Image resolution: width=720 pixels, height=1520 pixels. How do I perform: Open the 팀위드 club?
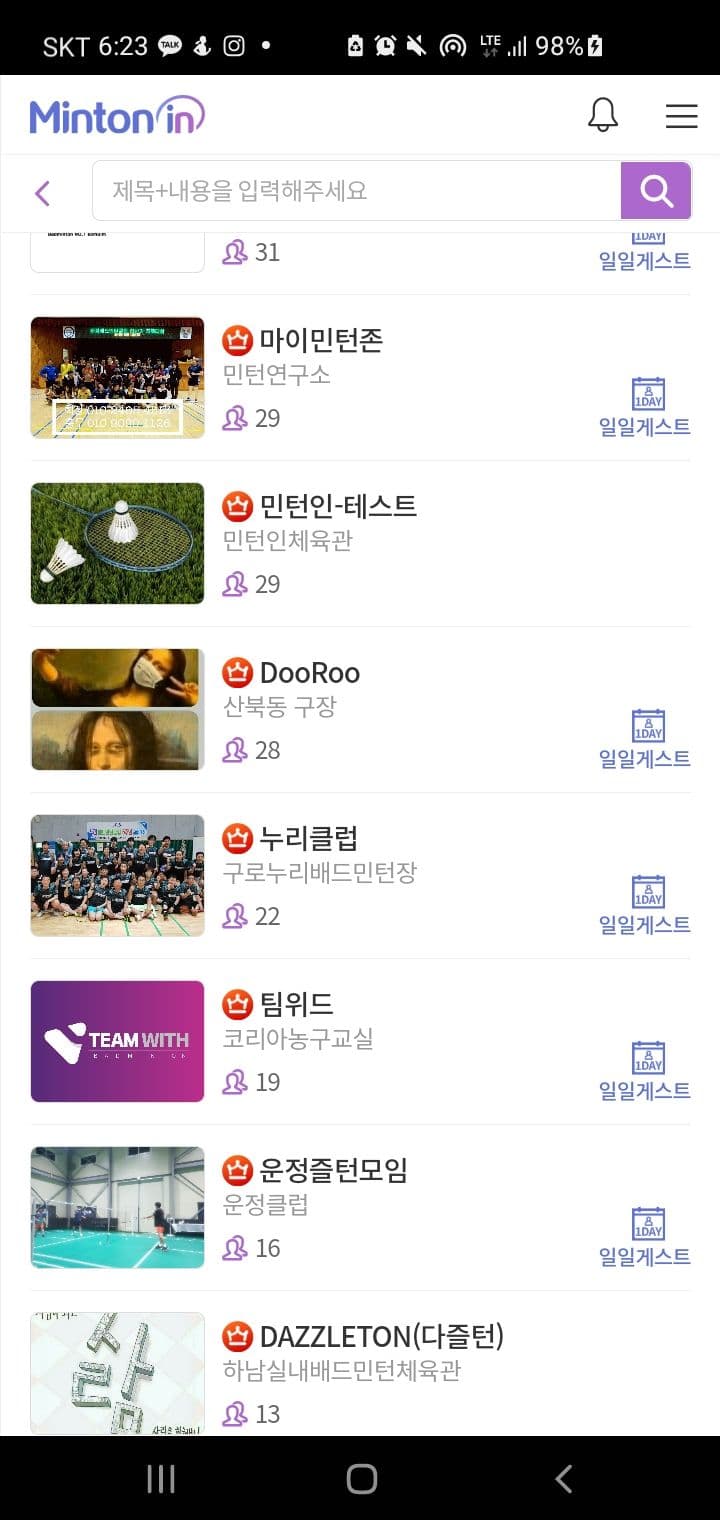pyautogui.click(x=360, y=1042)
